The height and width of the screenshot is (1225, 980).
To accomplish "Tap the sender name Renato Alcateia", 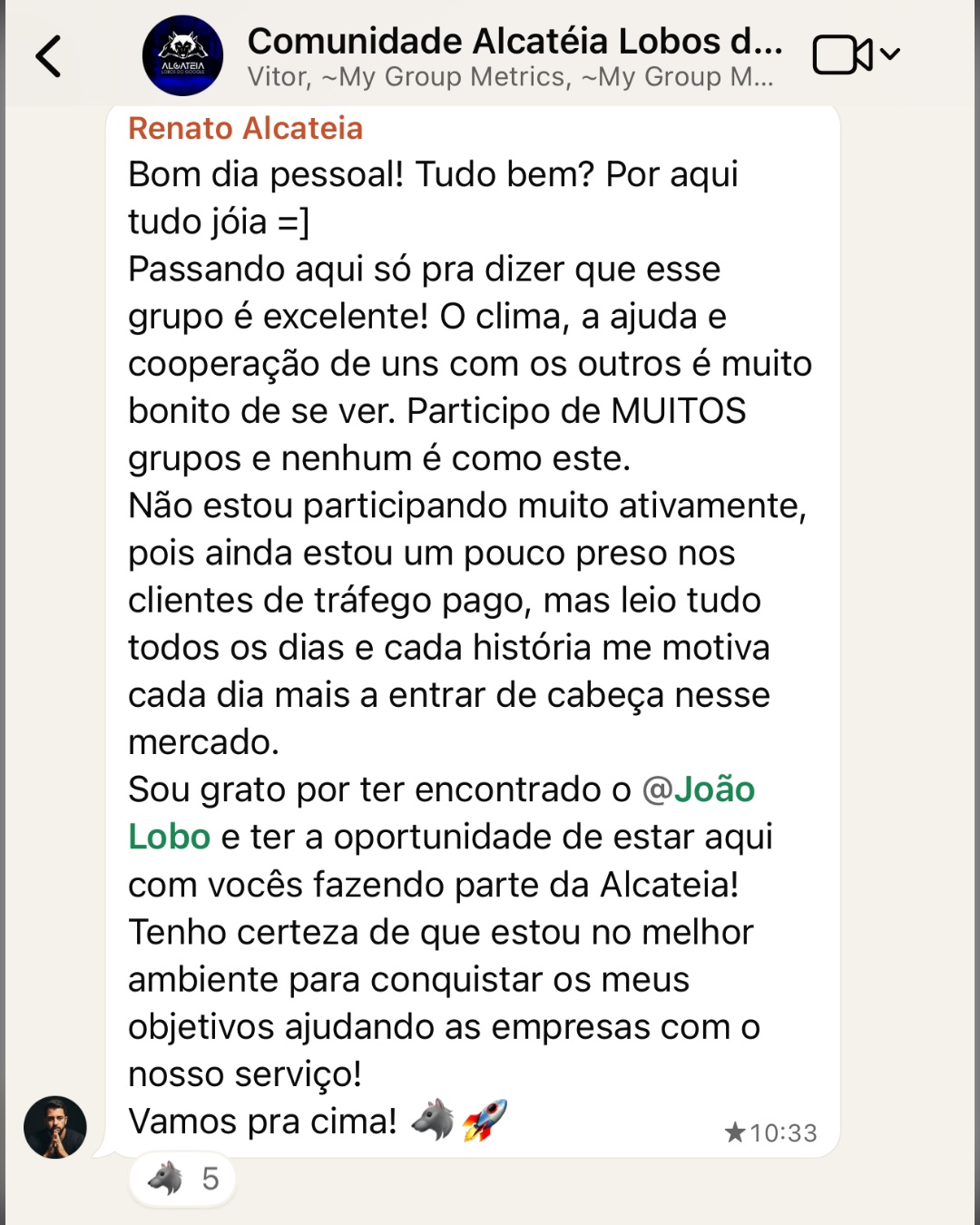I will [245, 129].
